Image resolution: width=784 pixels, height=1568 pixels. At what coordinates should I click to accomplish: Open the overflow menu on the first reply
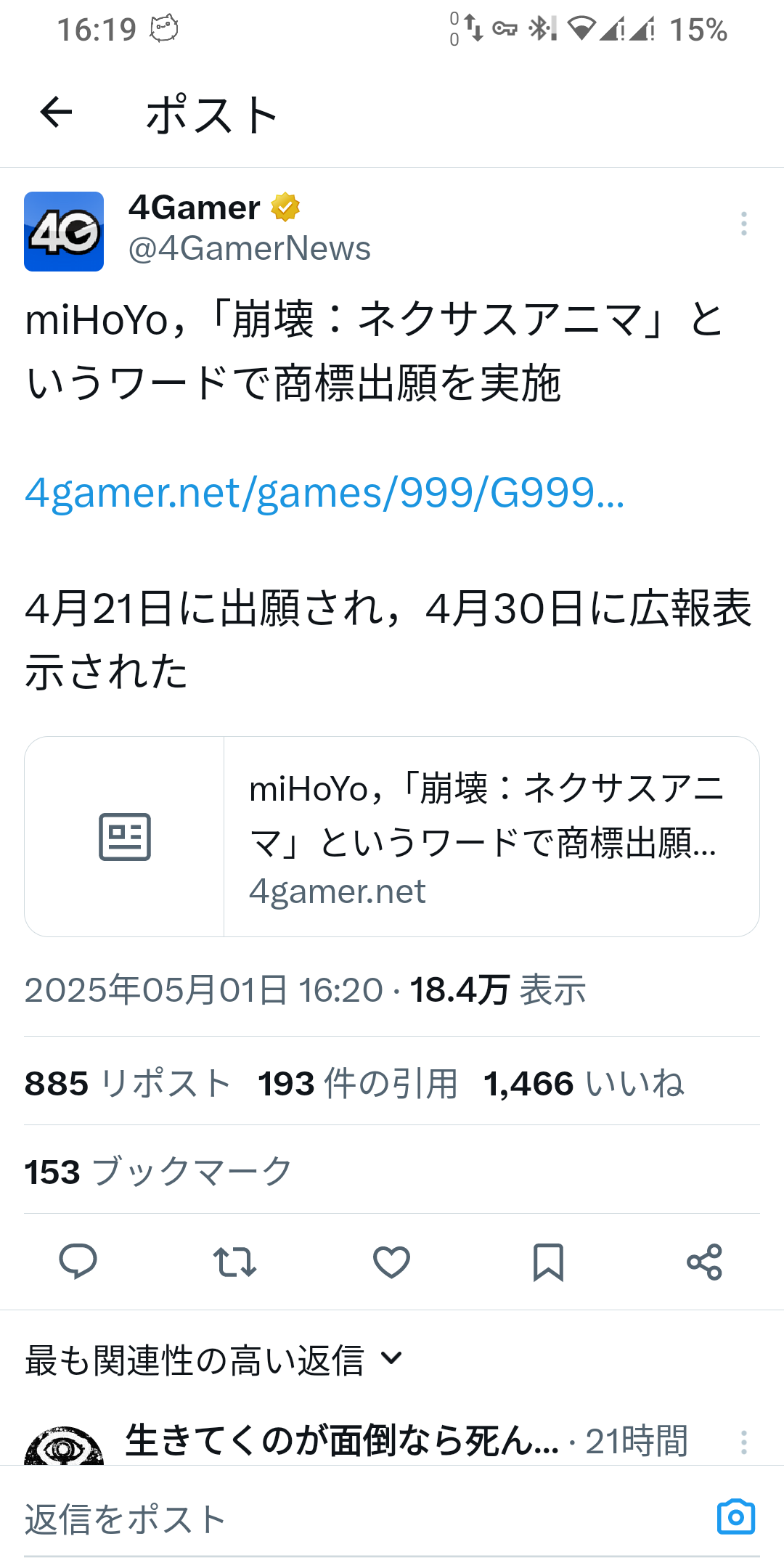click(743, 1442)
